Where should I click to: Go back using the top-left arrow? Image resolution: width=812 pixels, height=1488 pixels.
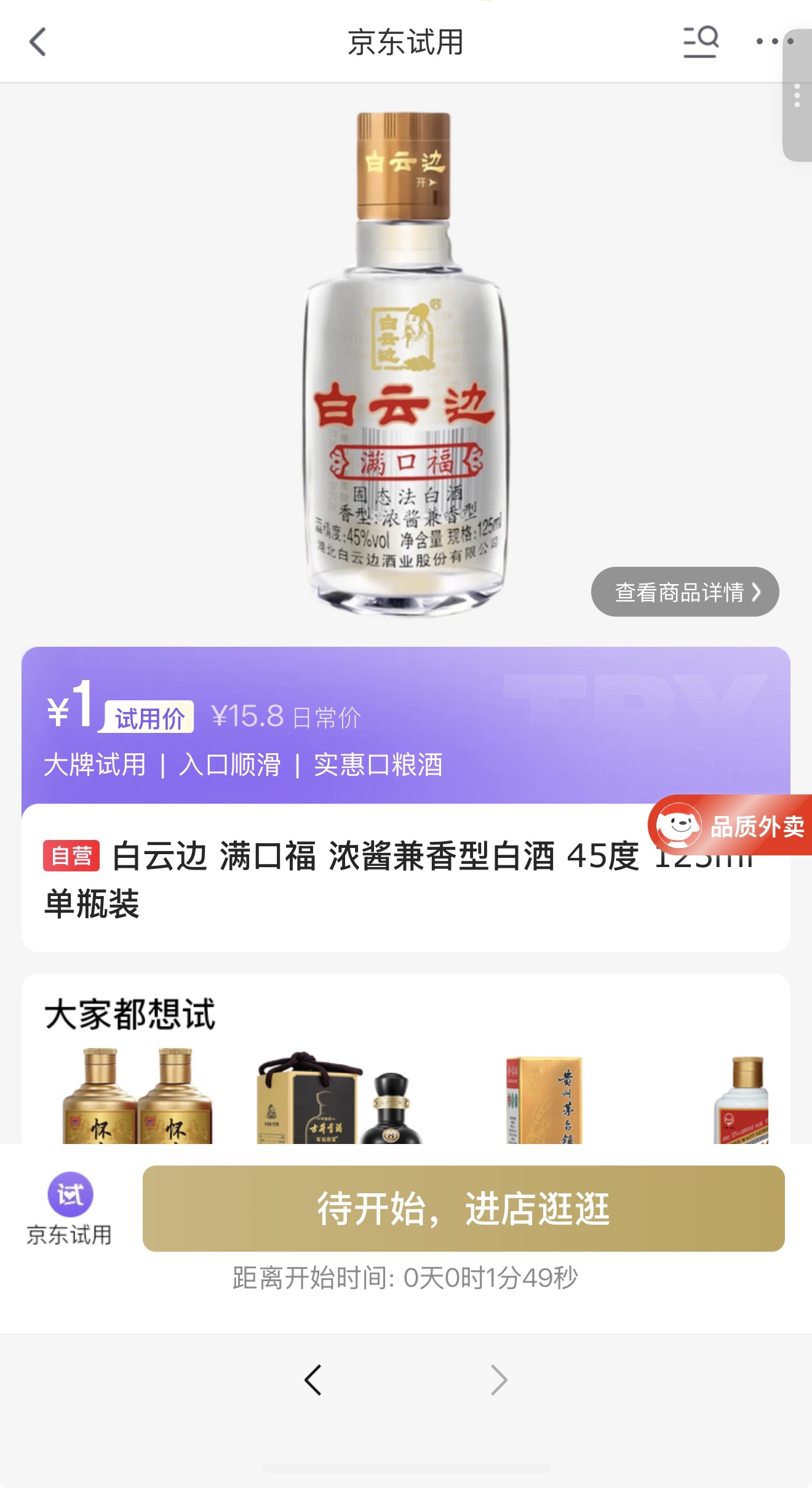(x=38, y=42)
